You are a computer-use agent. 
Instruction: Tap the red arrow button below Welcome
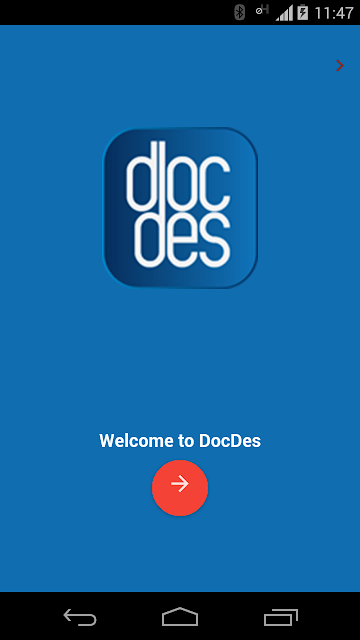click(180, 487)
